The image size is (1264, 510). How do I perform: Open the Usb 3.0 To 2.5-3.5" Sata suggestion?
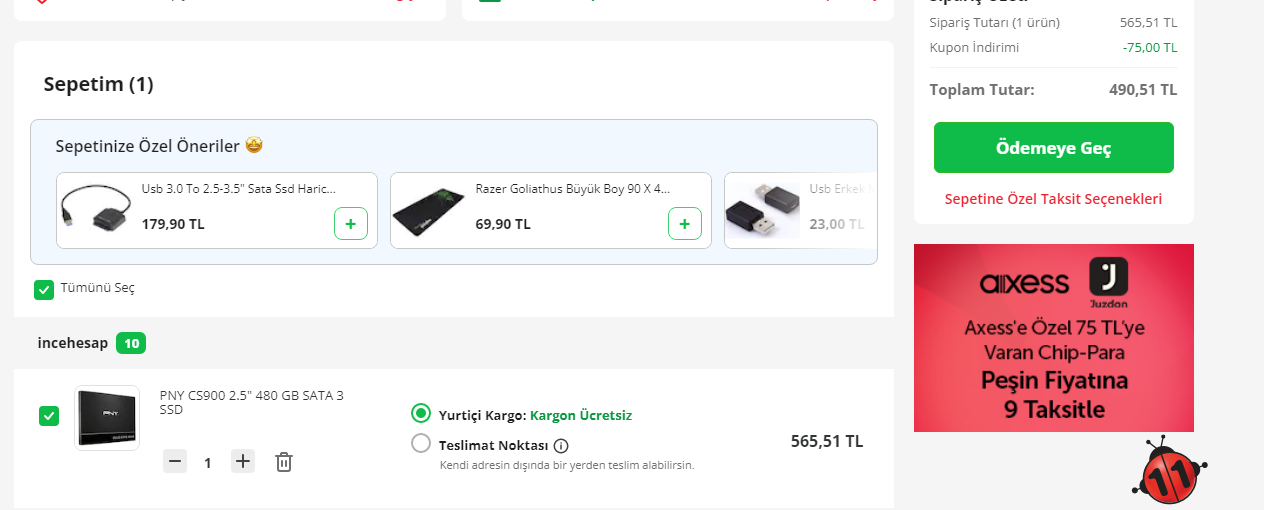[x=238, y=188]
